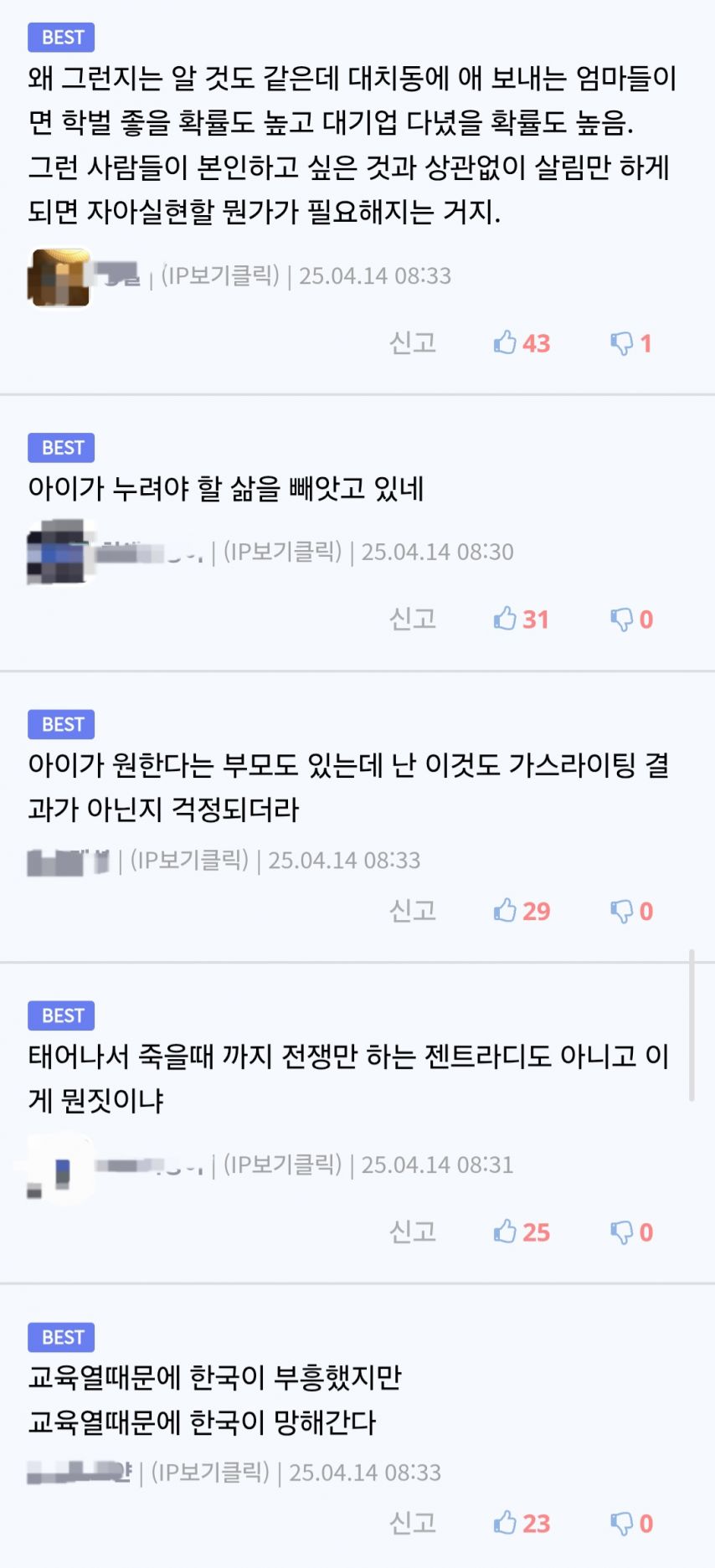Report the 젠트라디 comment
Viewport: 715px width, 1568px height.
click(413, 1231)
